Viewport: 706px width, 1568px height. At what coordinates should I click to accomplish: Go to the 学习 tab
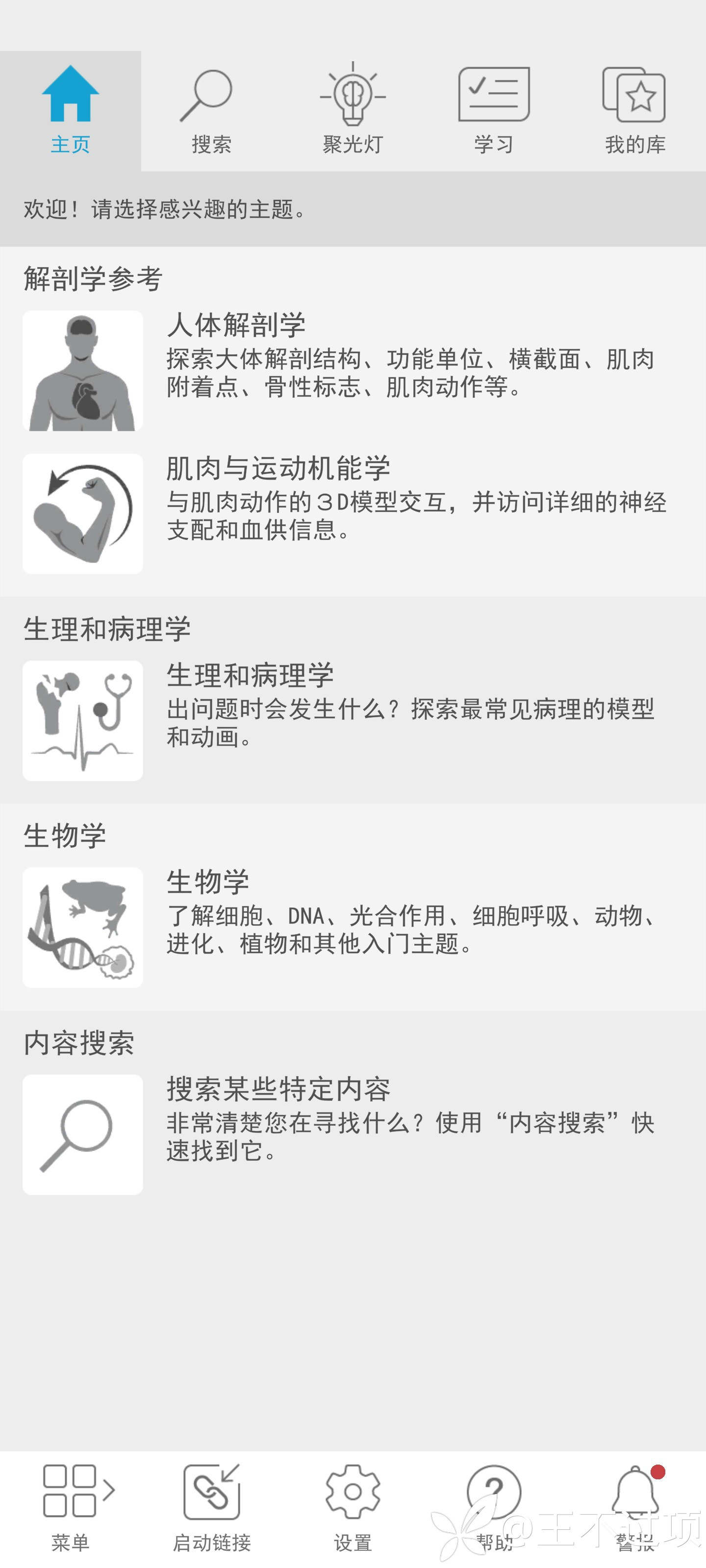click(x=493, y=110)
